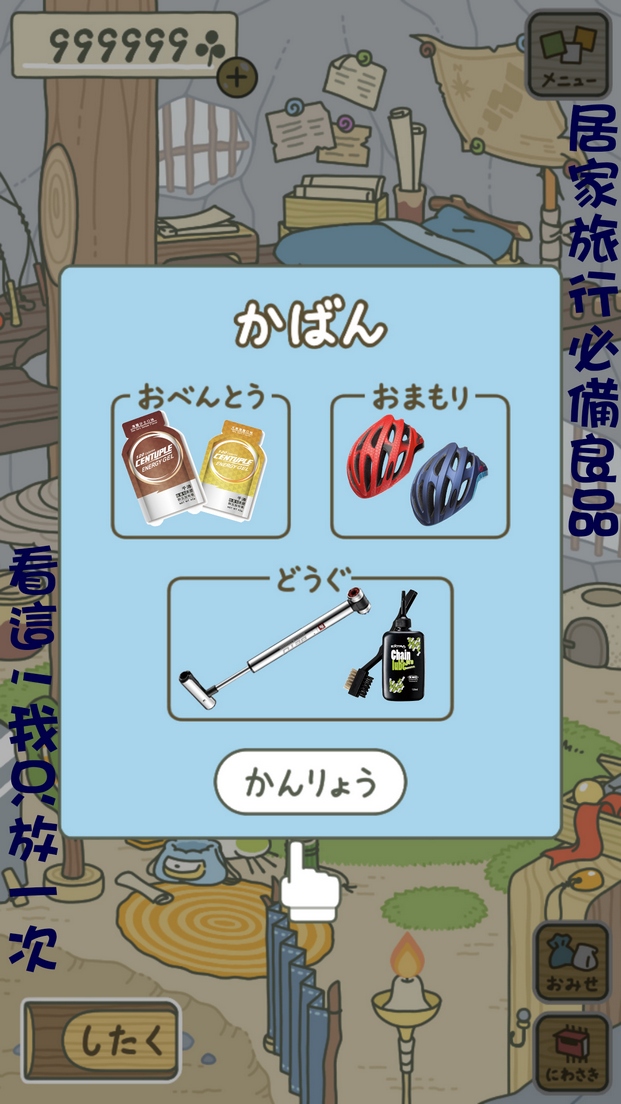Tap the plus button to add clovers
621x1104 pixels.
[x=236, y=76]
